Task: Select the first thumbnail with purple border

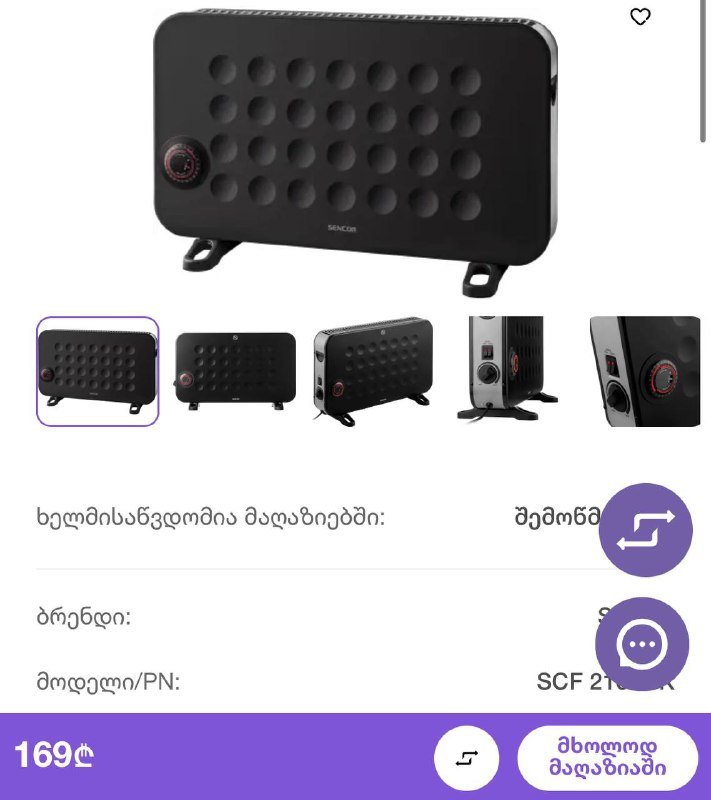Action: point(98,371)
